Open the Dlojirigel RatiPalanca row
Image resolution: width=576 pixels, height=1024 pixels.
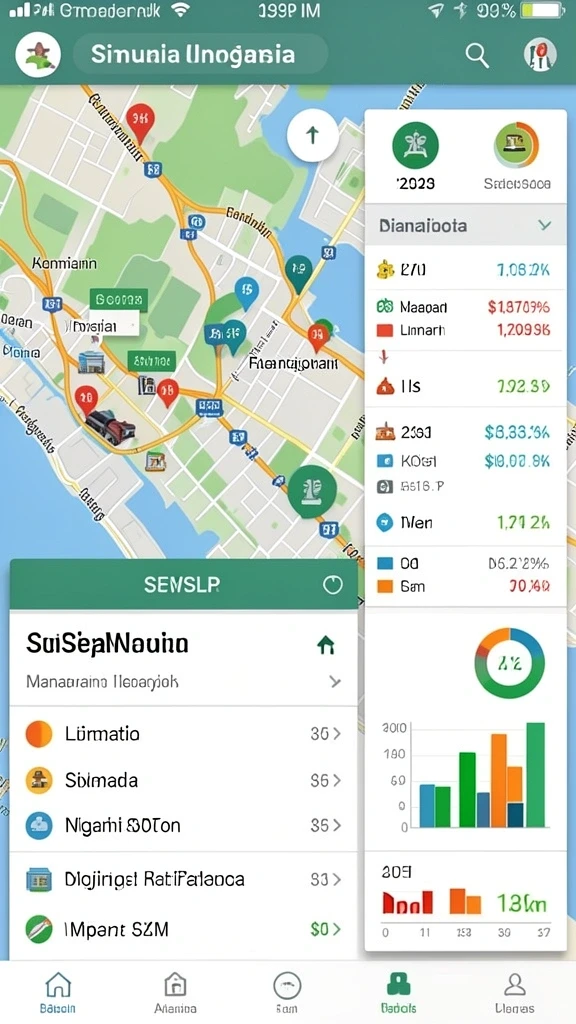click(184, 880)
